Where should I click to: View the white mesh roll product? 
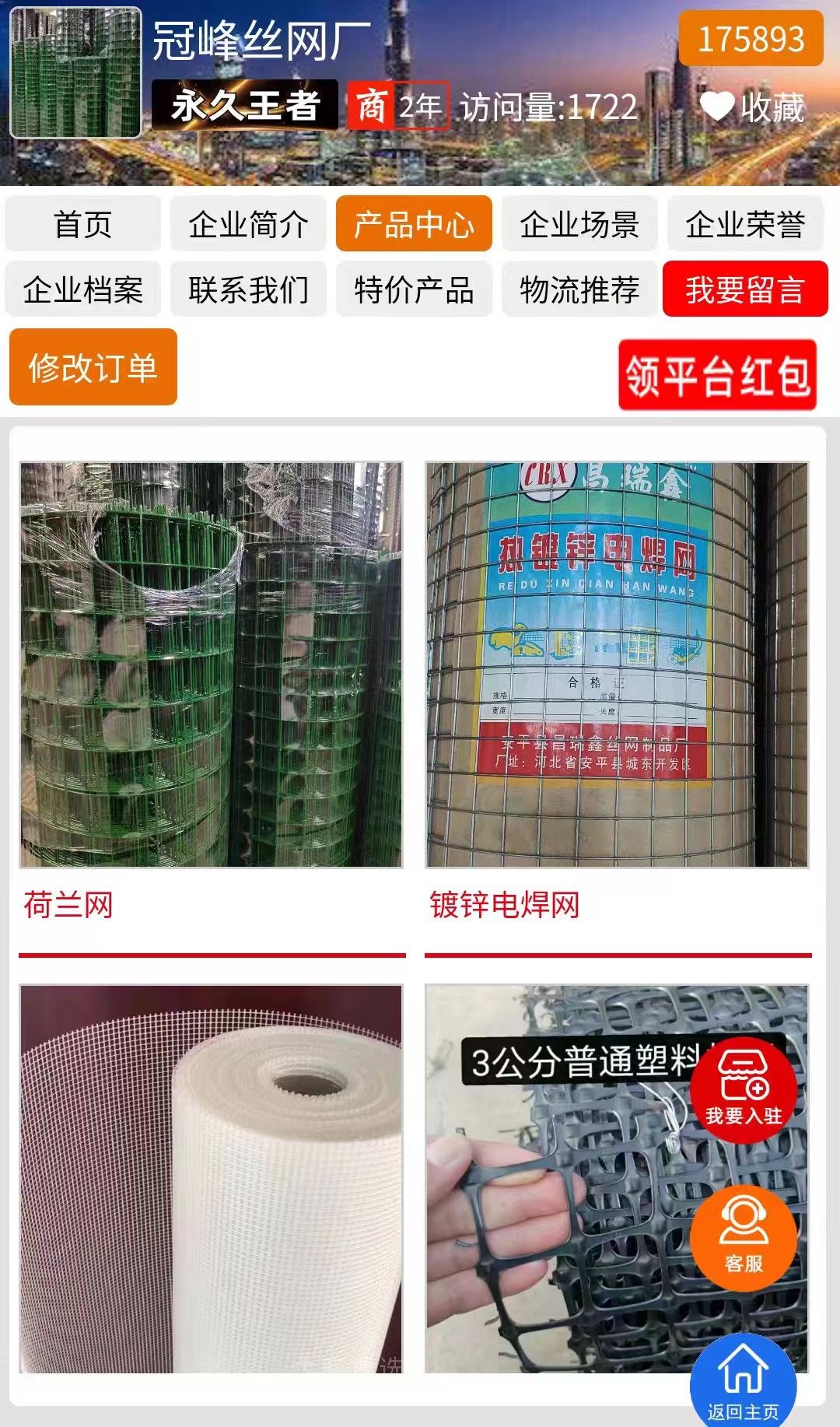[x=212, y=1179]
